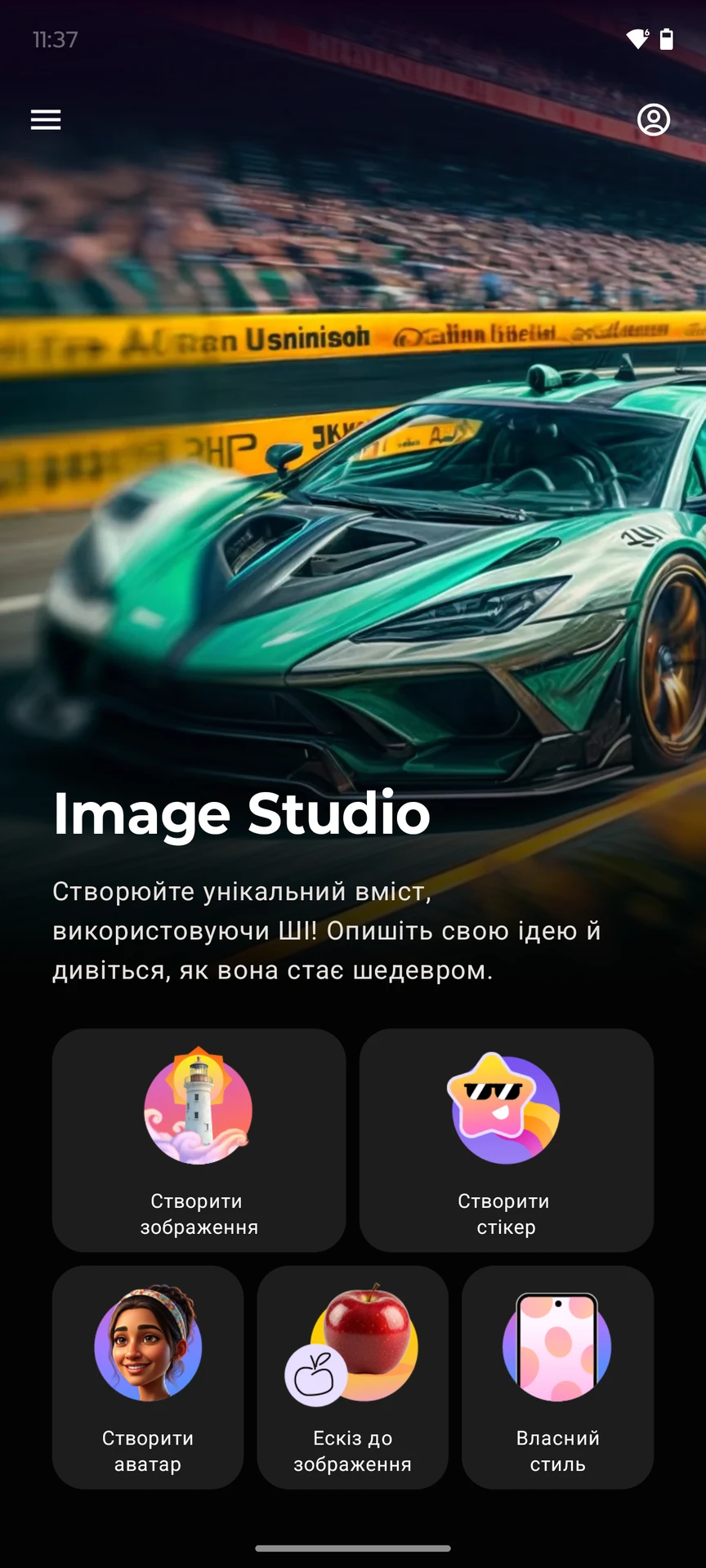
Task: Open the hamburger drawer menu
Action: coord(46,120)
